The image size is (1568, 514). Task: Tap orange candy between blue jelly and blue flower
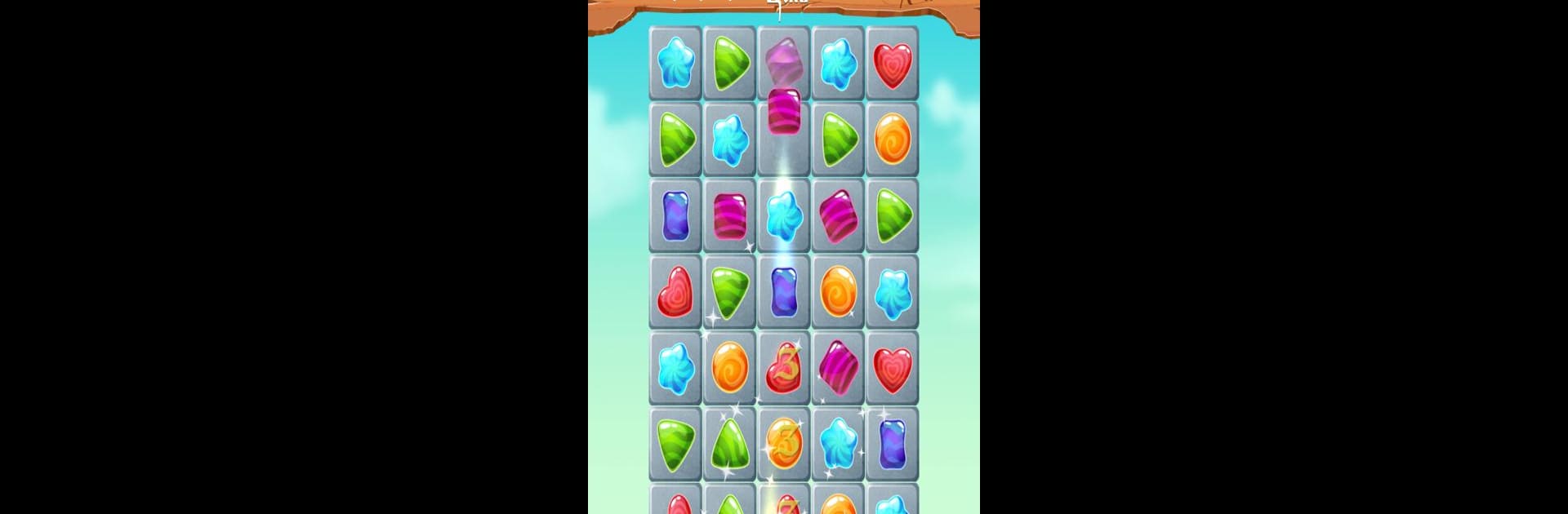838,291
